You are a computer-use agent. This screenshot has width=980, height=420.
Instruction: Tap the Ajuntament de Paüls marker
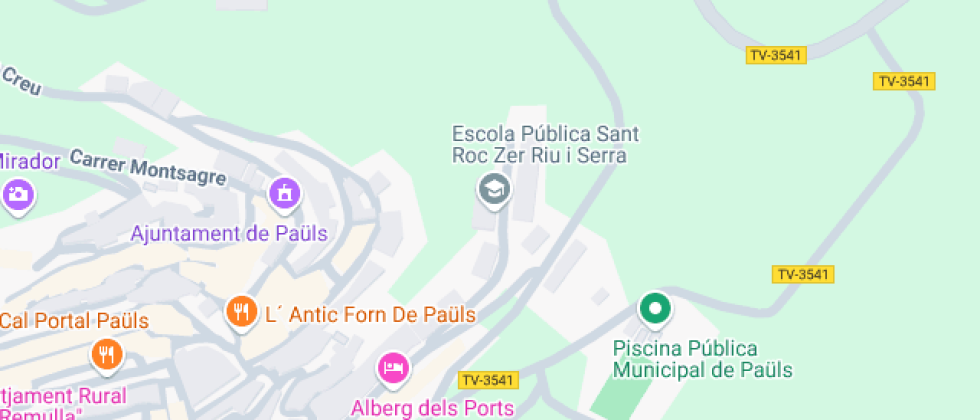coord(285,192)
